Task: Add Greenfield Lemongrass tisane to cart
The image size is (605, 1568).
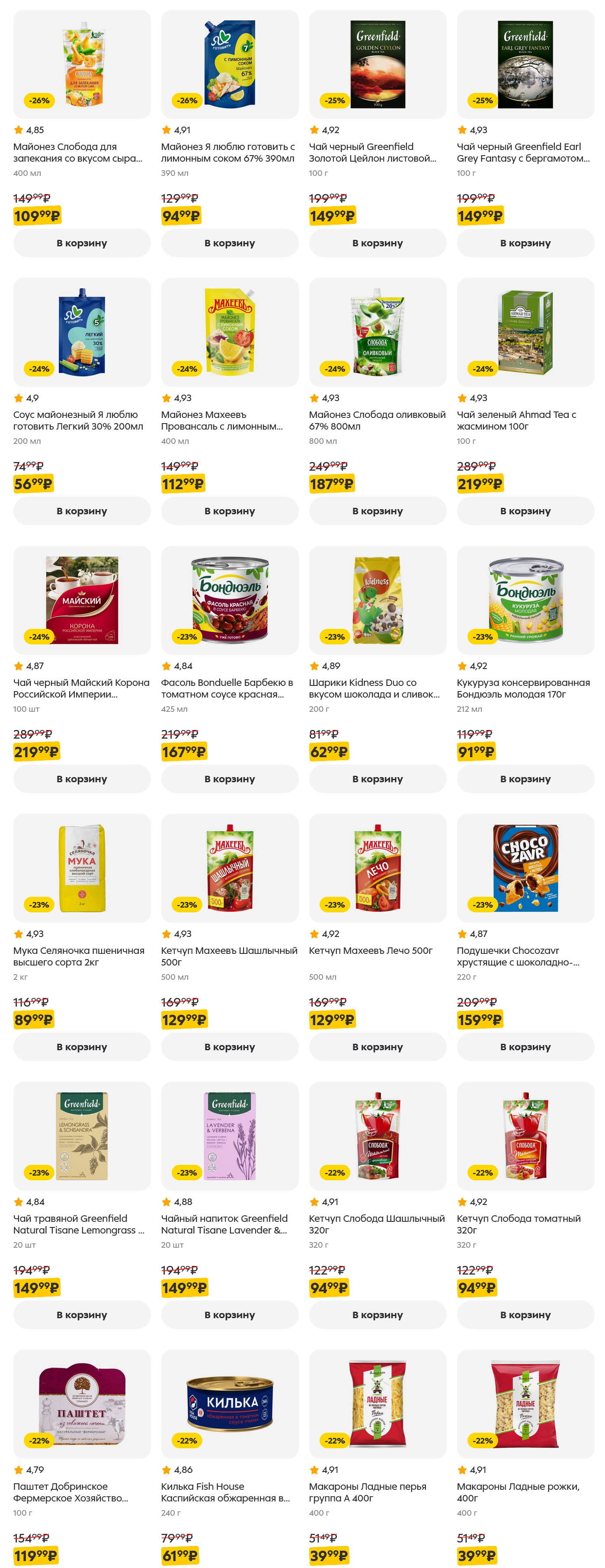Action: click(82, 1314)
